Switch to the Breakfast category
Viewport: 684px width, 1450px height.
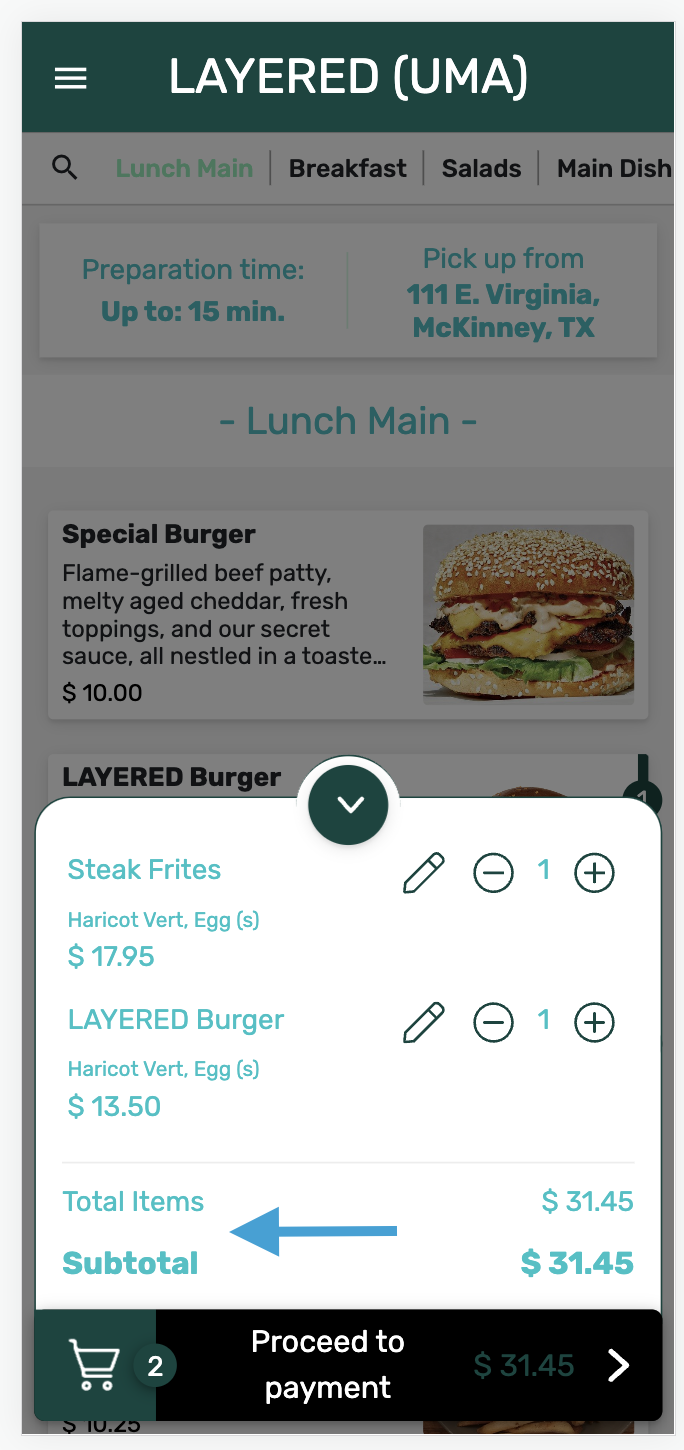pos(347,168)
